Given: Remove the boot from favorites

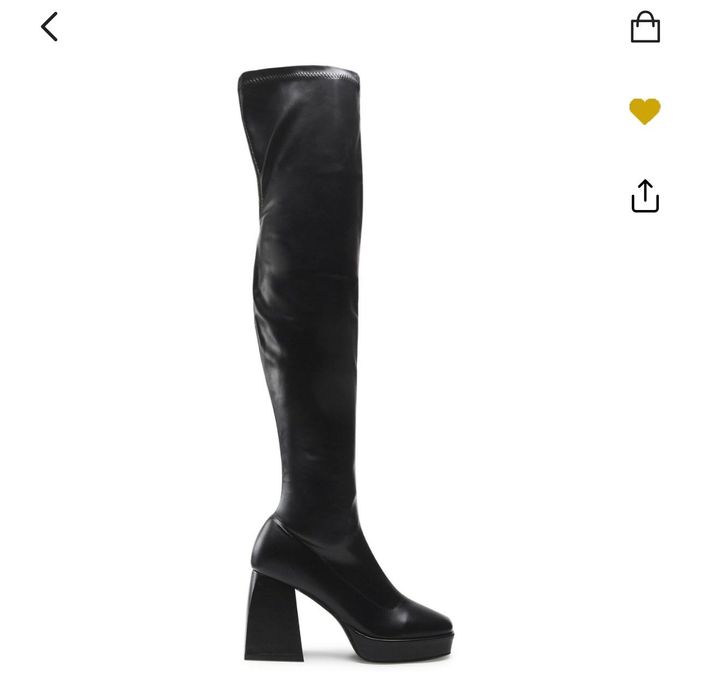Looking at the screenshot, I should pyautogui.click(x=645, y=111).
